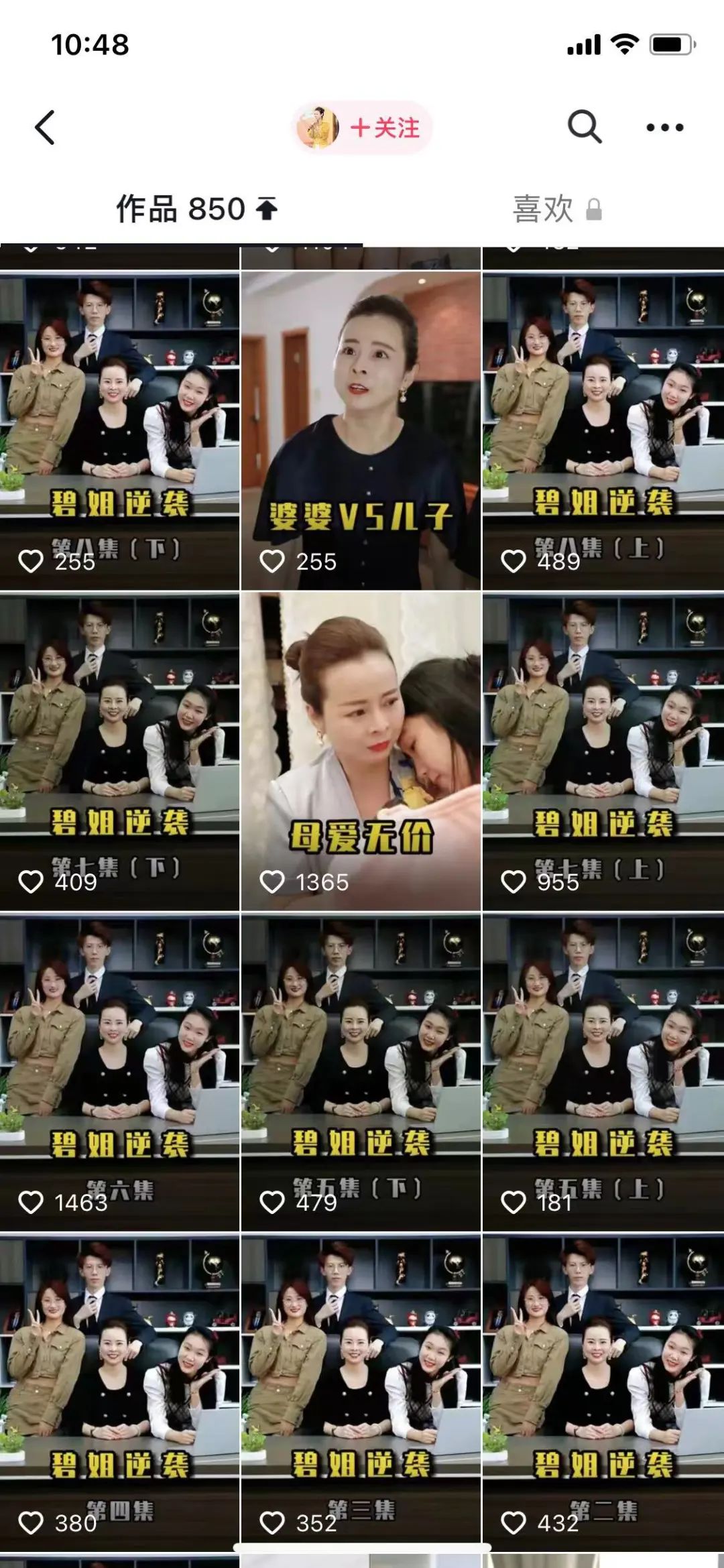Follow this creator with +关注
Viewport: 724px width, 1568px height.
(x=383, y=127)
